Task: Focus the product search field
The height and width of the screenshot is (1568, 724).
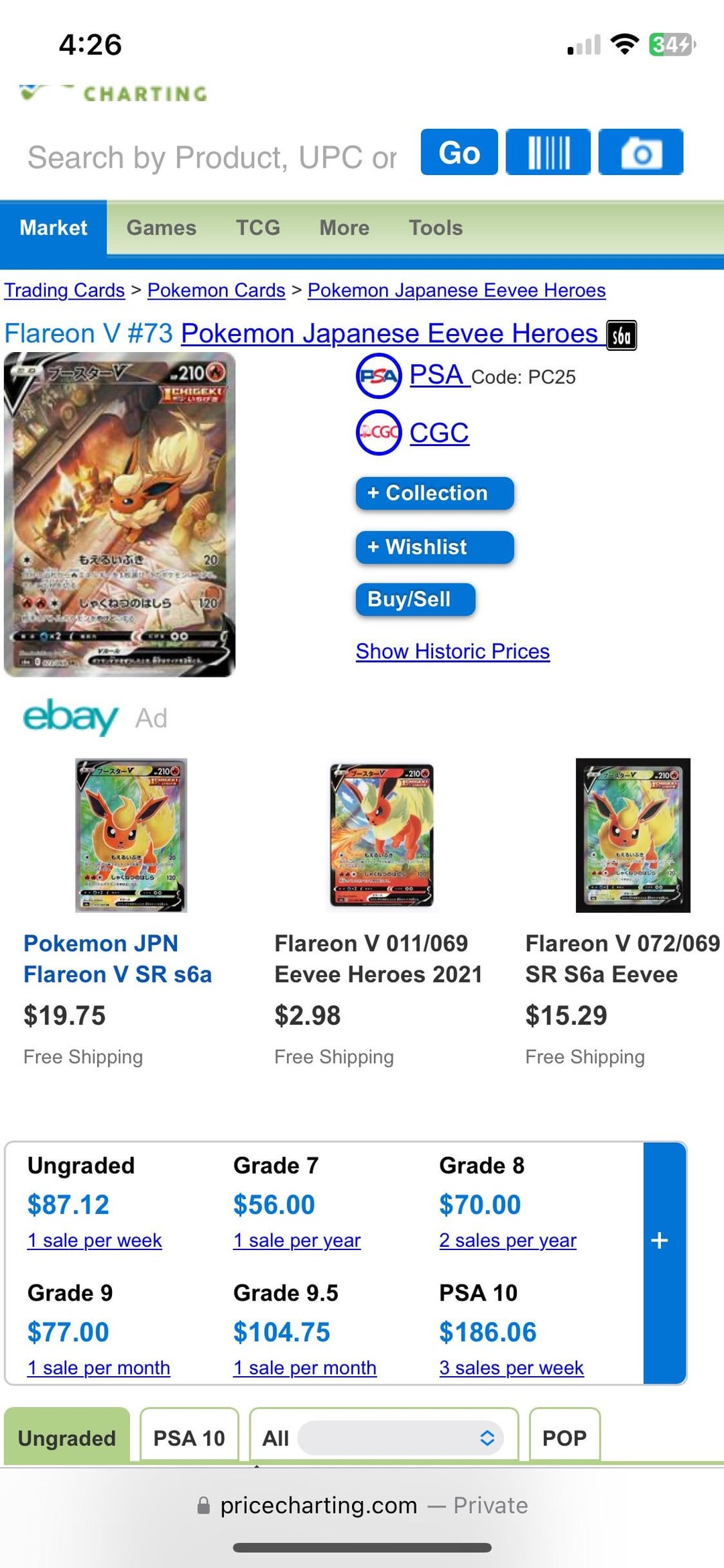Action: click(212, 158)
